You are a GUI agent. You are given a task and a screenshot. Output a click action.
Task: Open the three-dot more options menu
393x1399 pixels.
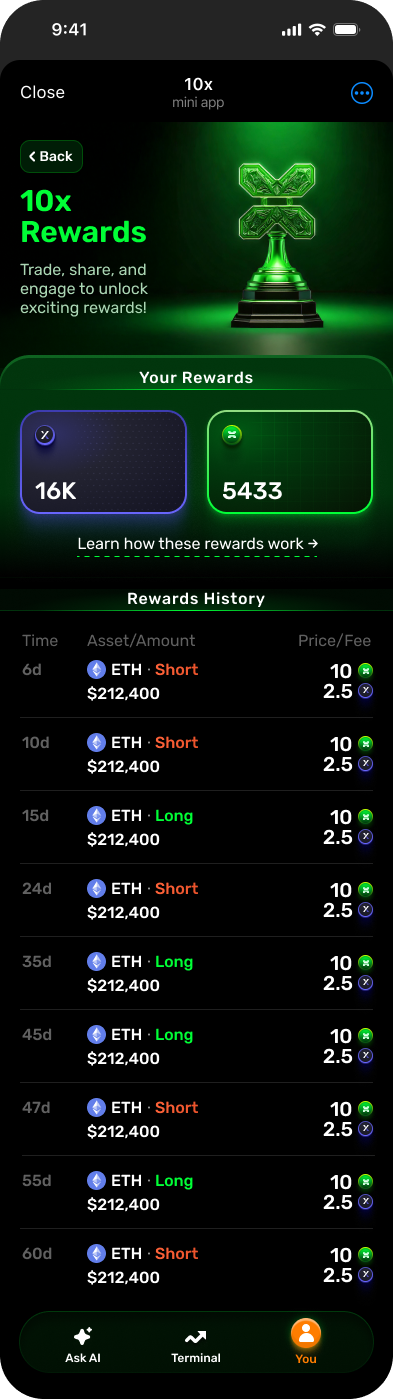tap(362, 93)
